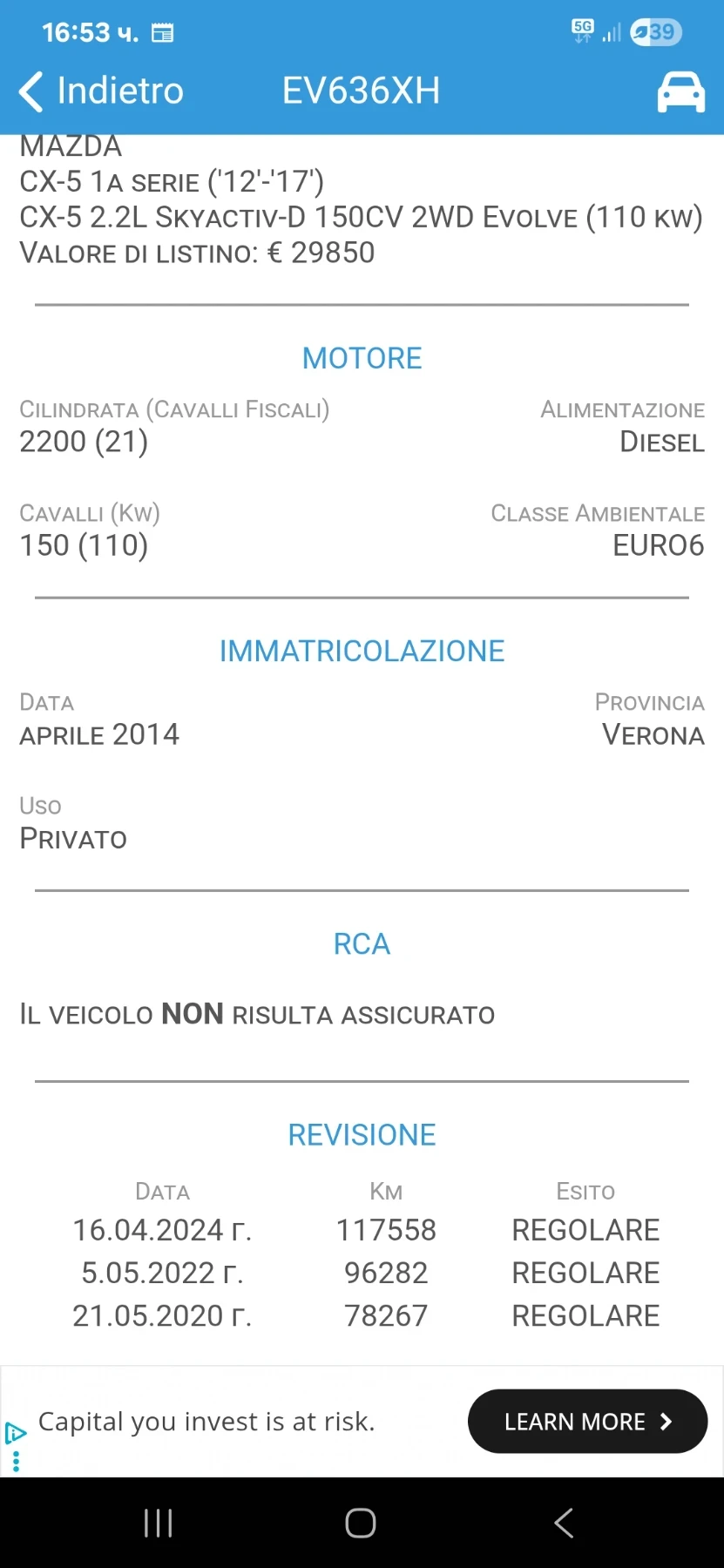Tap Indietro to return to previous screen
This screenshot has width=724, height=1568.
118,91
